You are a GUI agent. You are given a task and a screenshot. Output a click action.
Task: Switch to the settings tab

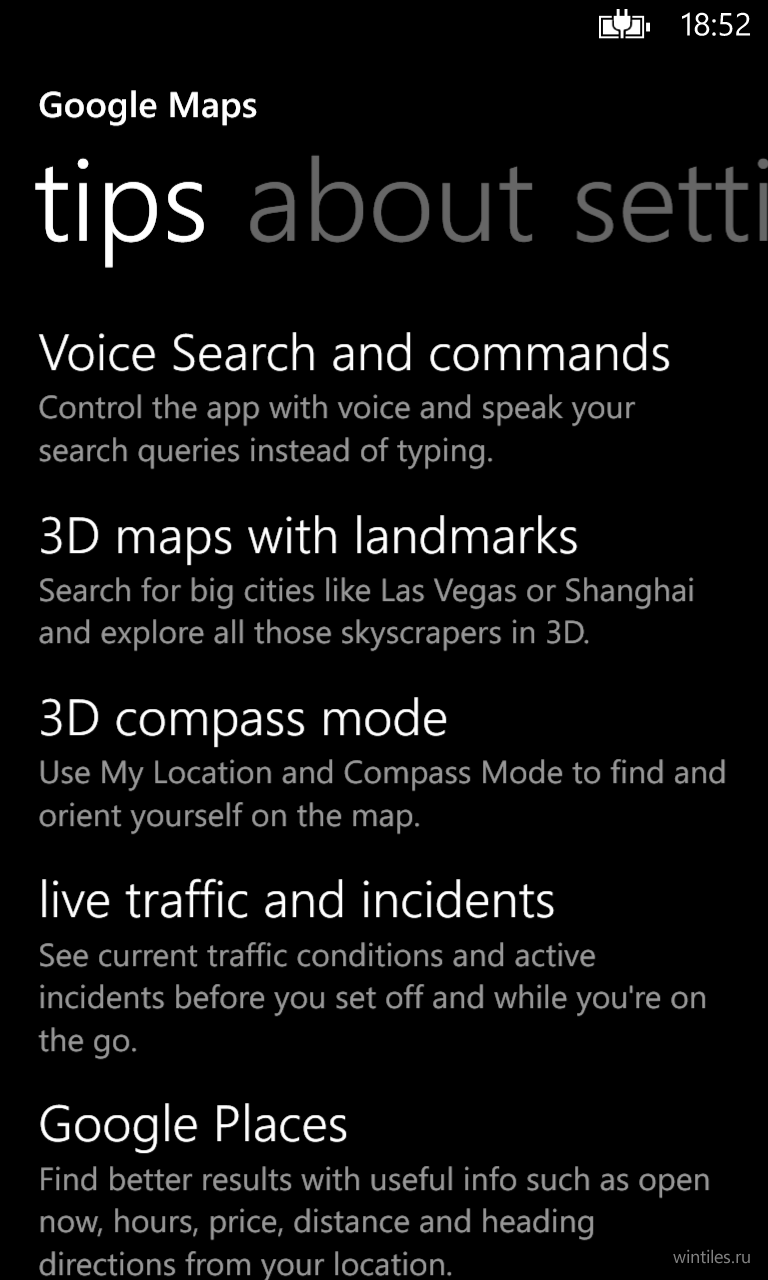coord(671,205)
